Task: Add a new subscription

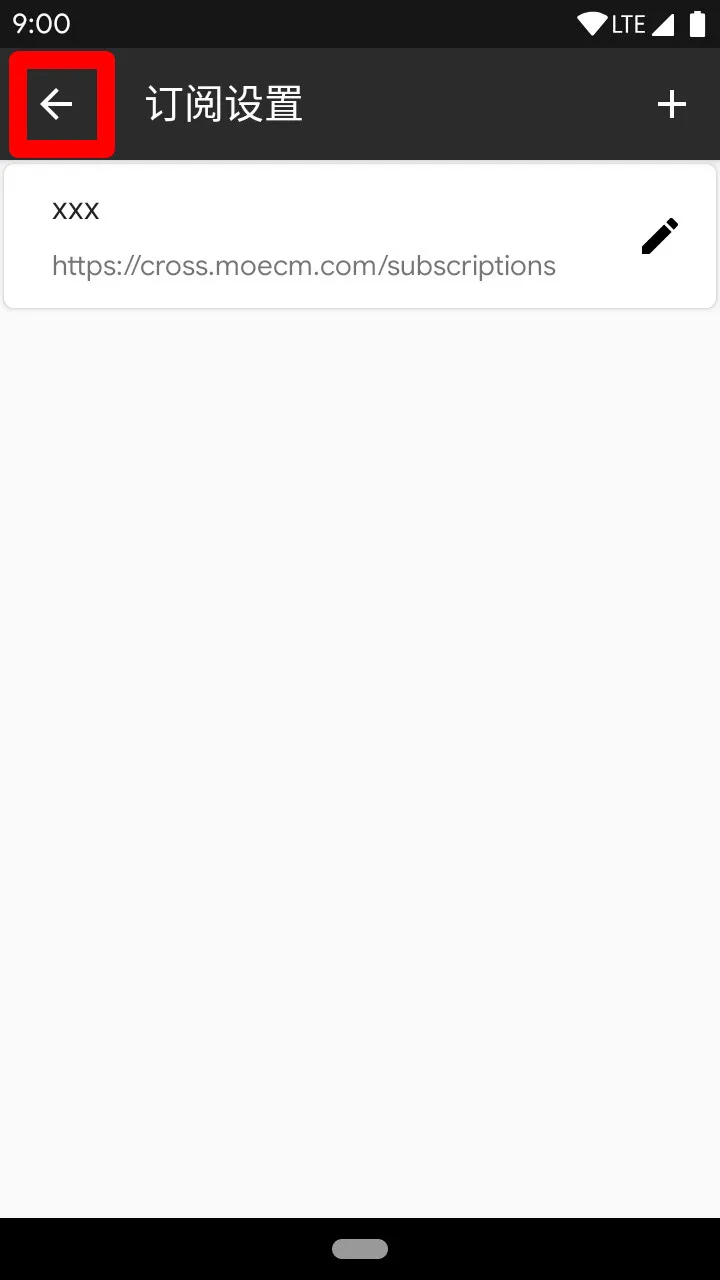Action: (671, 104)
